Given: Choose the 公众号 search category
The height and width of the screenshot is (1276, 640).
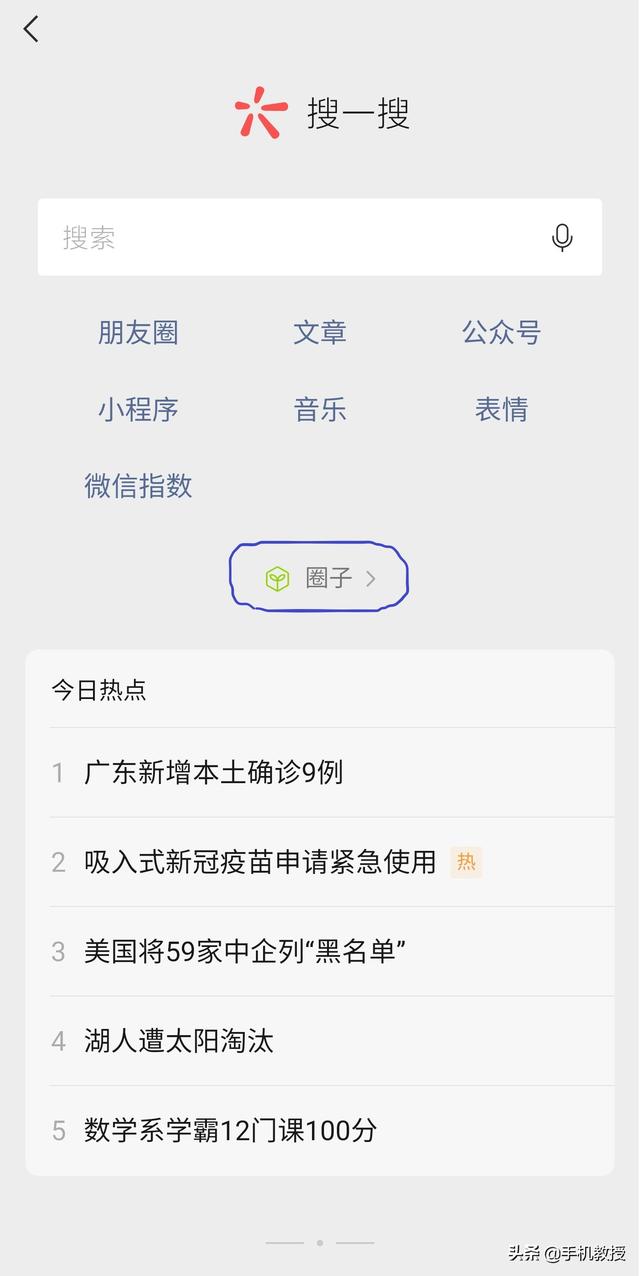Looking at the screenshot, I should (x=501, y=332).
